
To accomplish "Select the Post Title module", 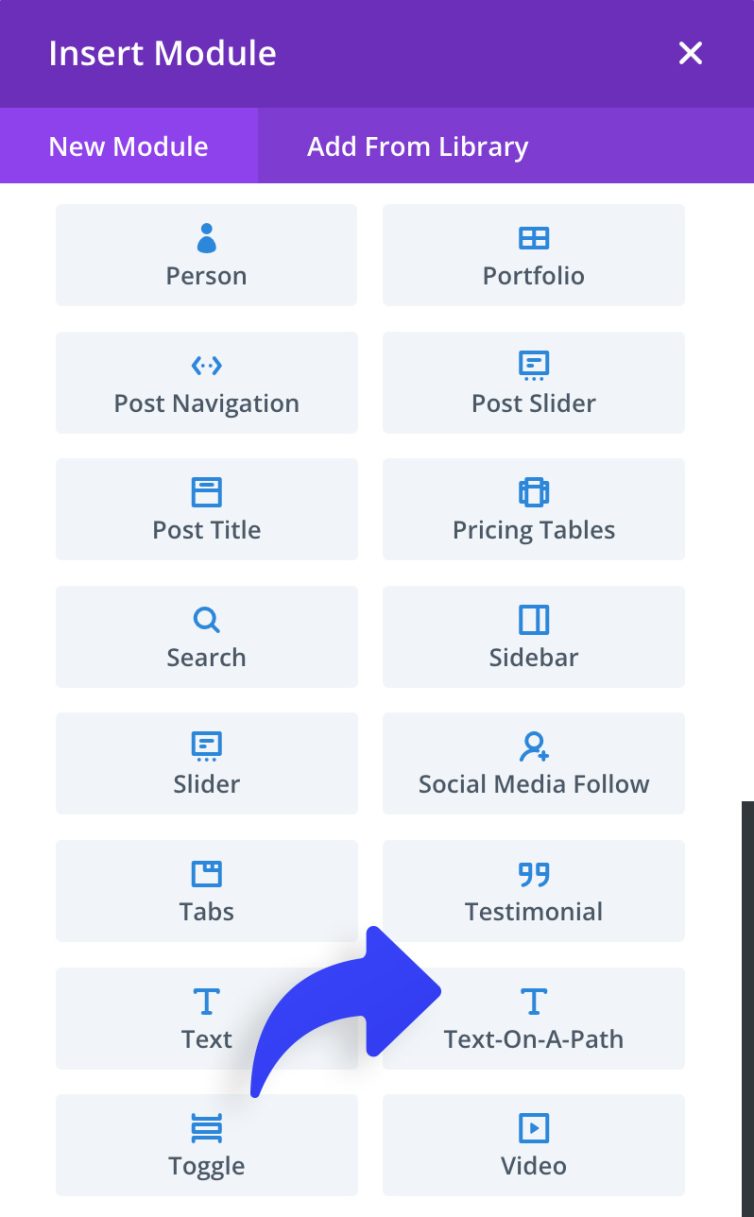I will 206,509.
